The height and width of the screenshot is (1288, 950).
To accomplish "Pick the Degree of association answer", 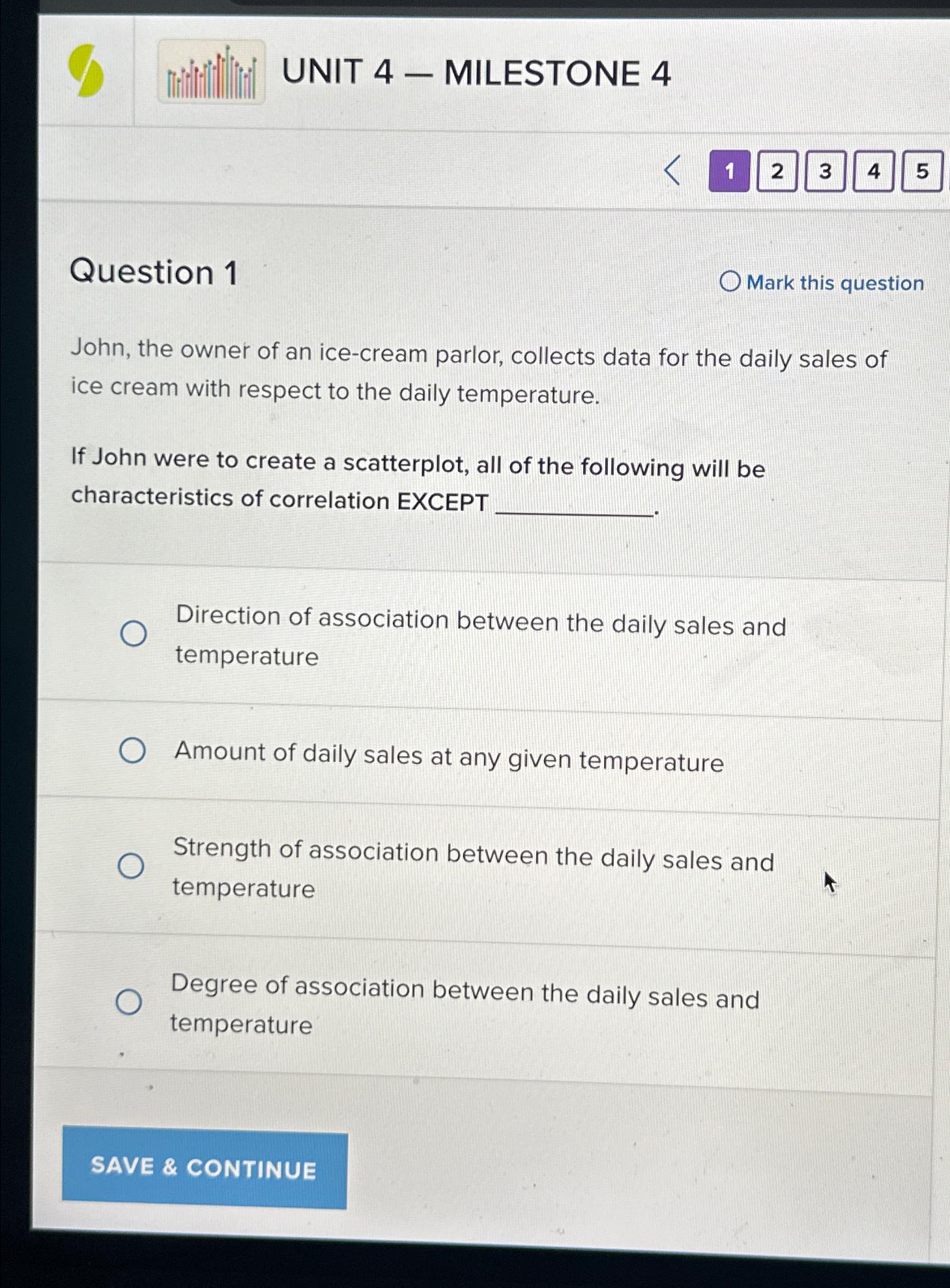I will [x=129, y=1002].
